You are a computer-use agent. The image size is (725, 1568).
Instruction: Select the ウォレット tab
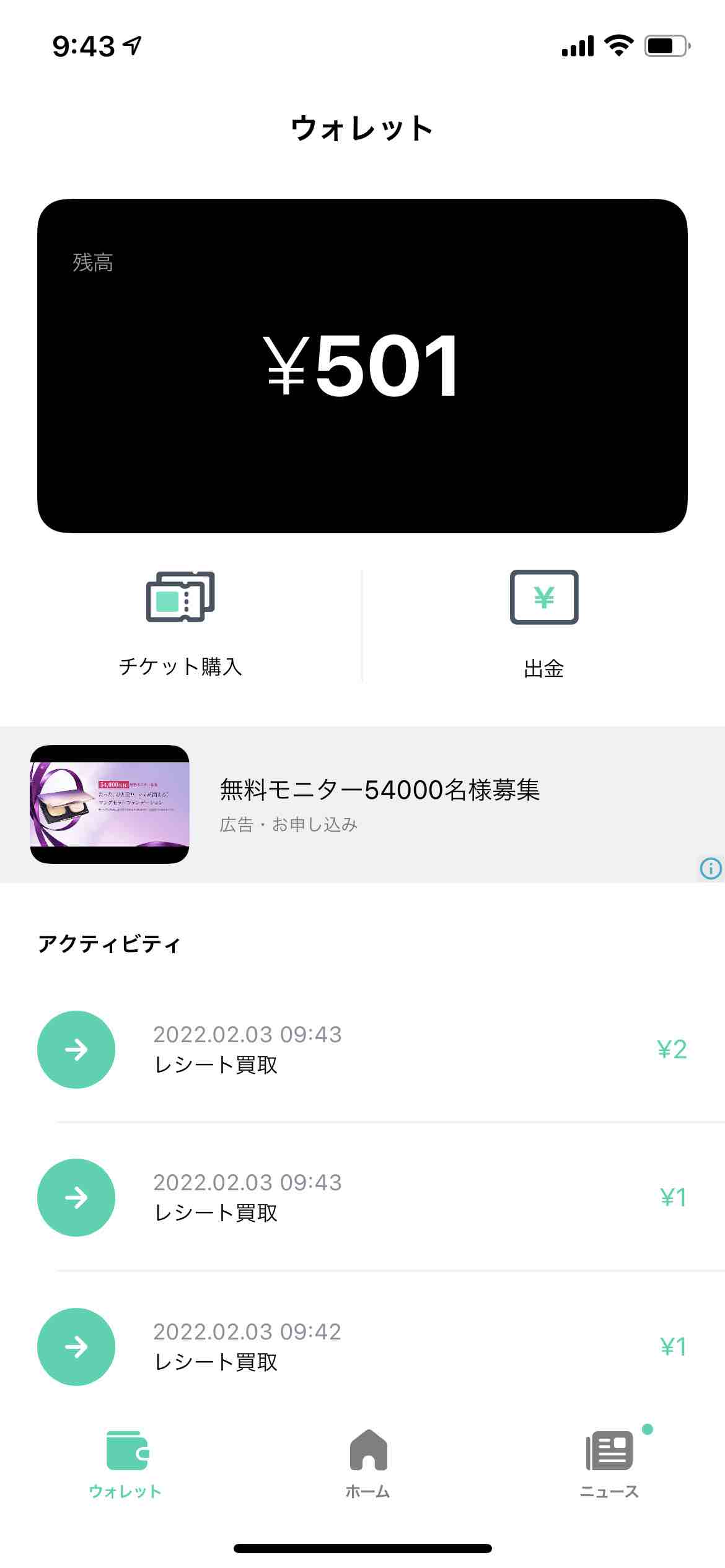tap(126, 1464)
